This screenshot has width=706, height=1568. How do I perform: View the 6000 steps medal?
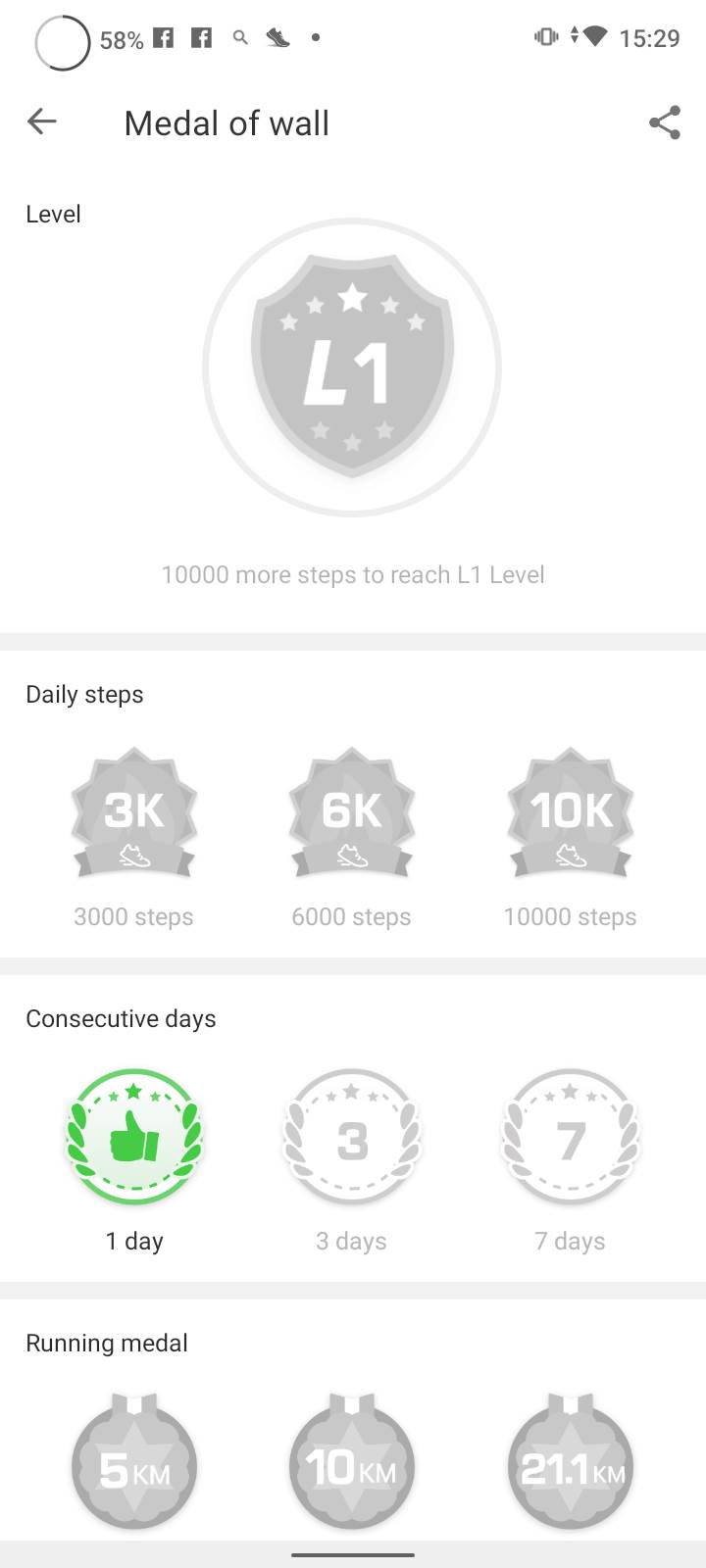pos(352,813)
